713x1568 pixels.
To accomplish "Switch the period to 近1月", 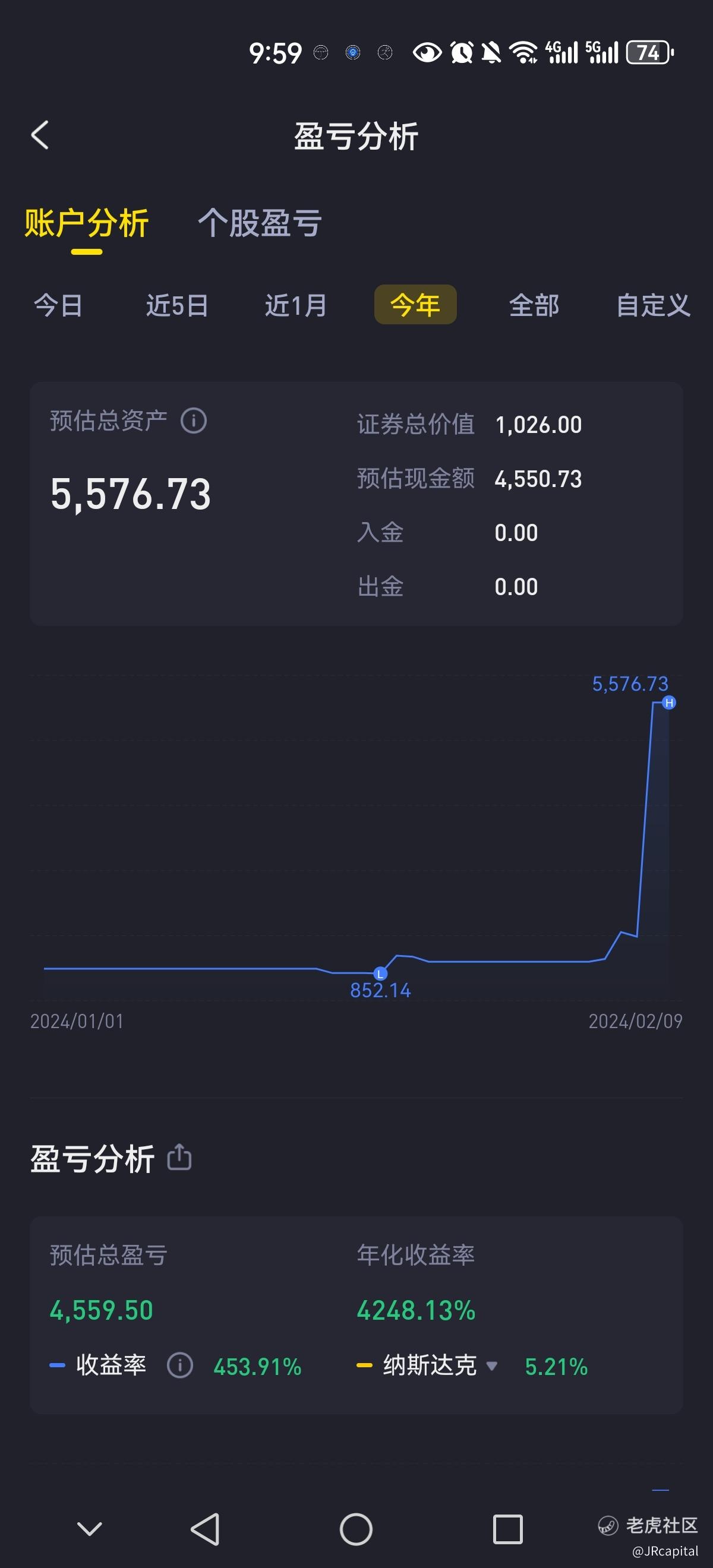I will click(x=296, y=305).
